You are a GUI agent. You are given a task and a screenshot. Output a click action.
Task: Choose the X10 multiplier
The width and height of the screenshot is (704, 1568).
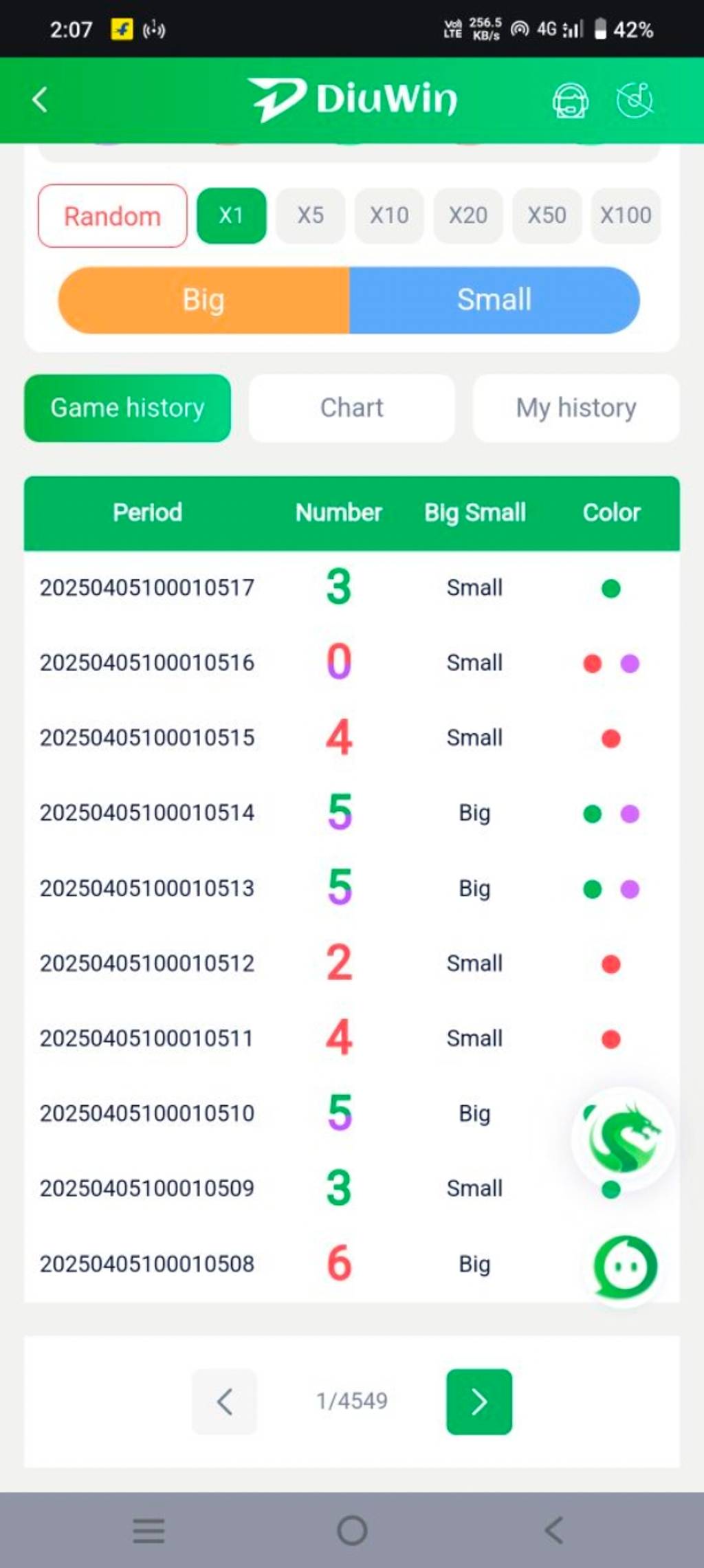click(x=389, y=215)
